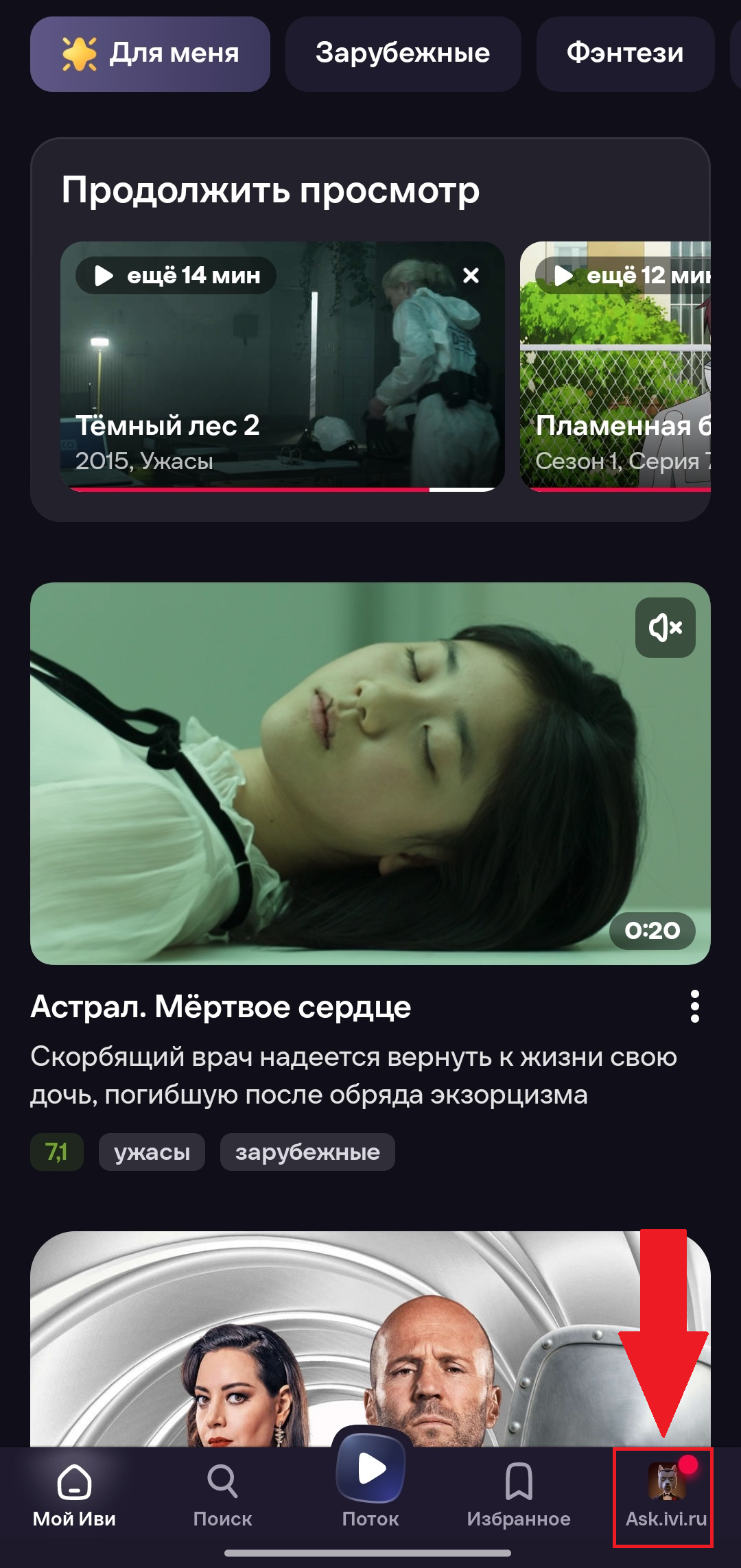Open the Фэнтези category chip

[624, 54]
